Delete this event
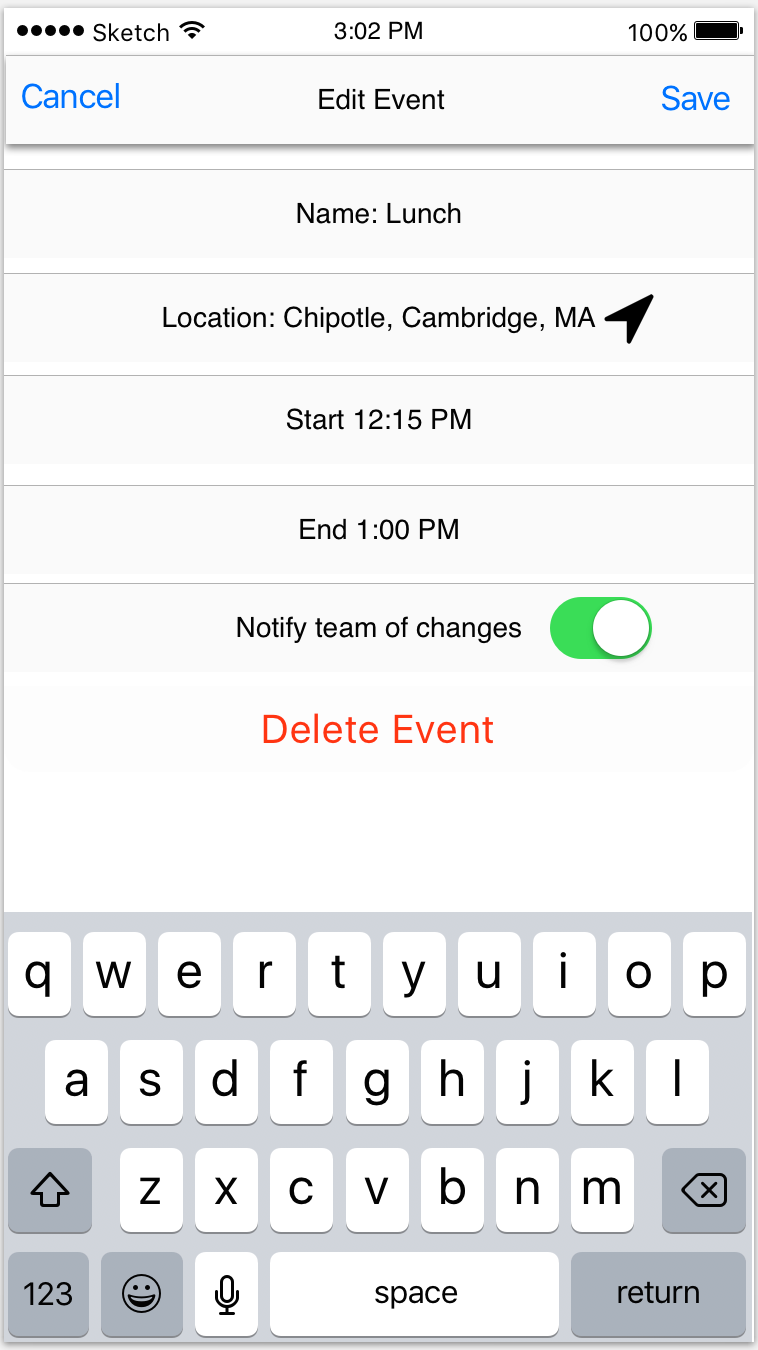 (377, 730)
